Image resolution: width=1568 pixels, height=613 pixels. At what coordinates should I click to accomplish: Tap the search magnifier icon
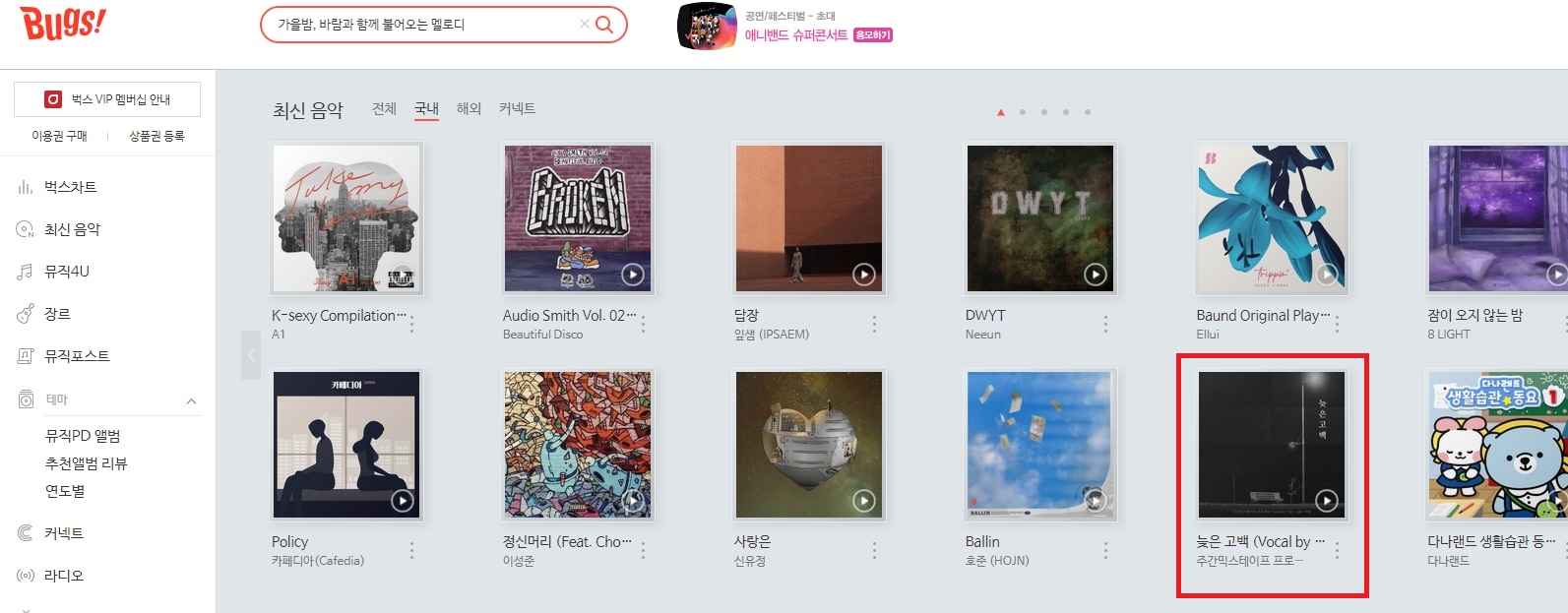tap(605, 25)
